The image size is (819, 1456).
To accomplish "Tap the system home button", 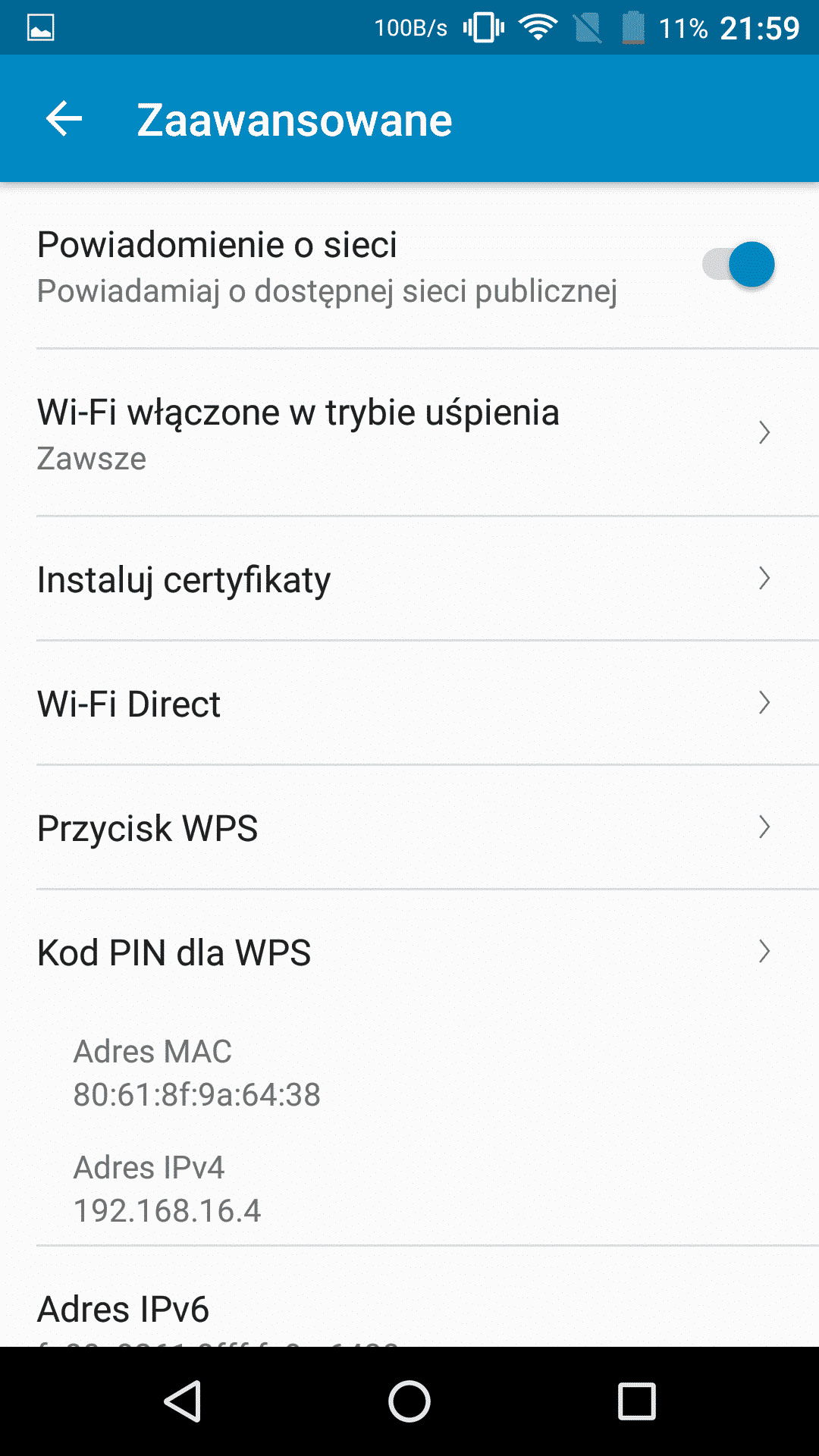I will [409, 1401].
